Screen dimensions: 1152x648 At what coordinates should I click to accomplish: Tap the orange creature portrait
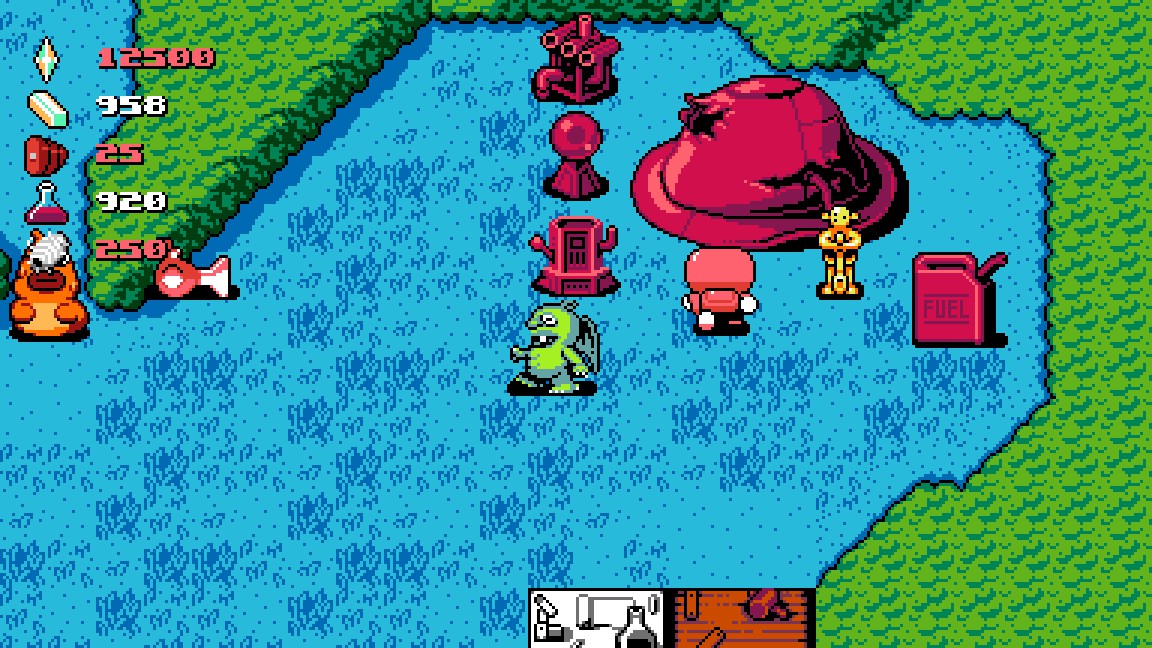click(48, 285)
